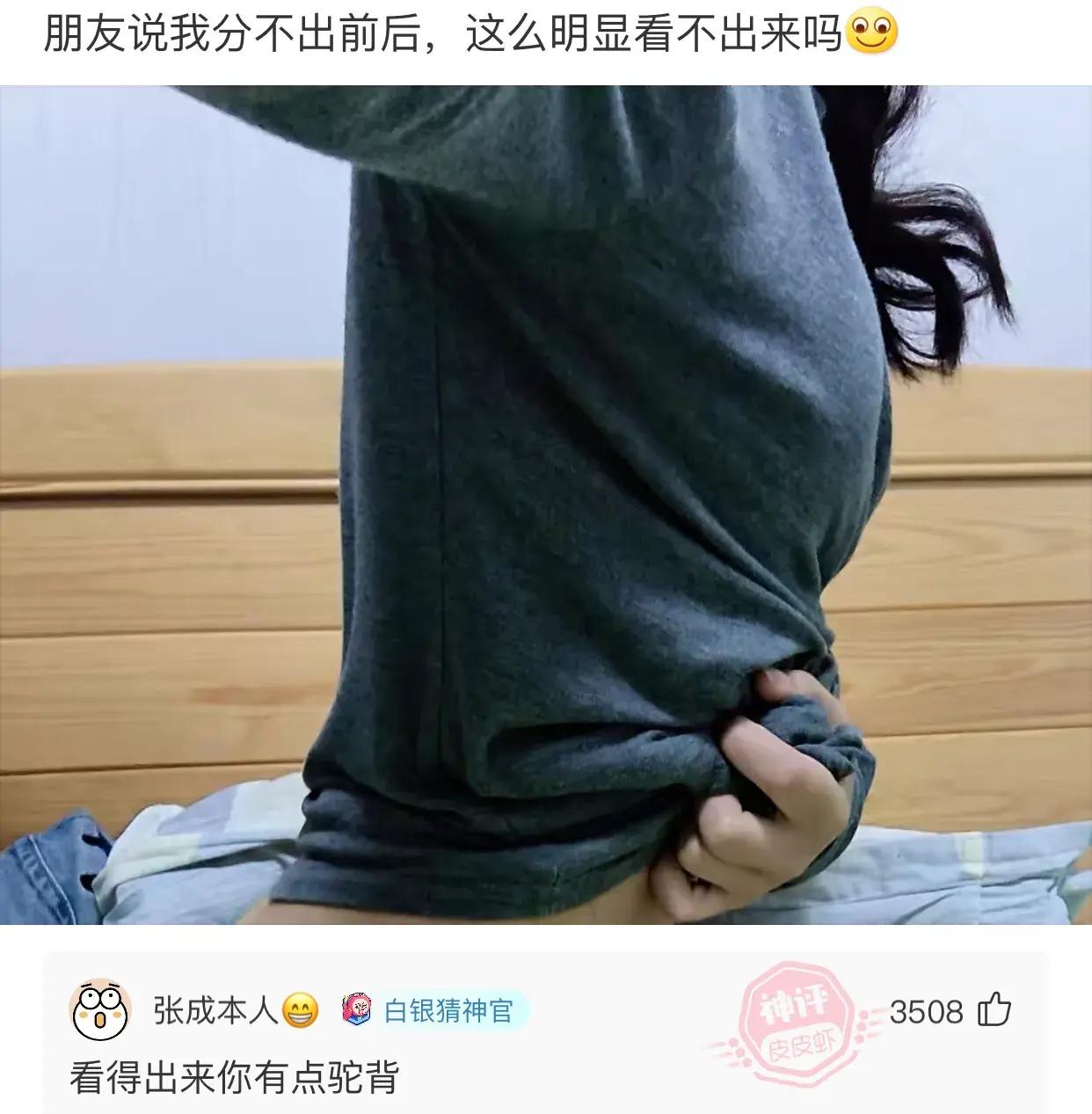Open the post photo full screen
Viewport: 1092px width, 1114px height.
[x=545, y=506]
